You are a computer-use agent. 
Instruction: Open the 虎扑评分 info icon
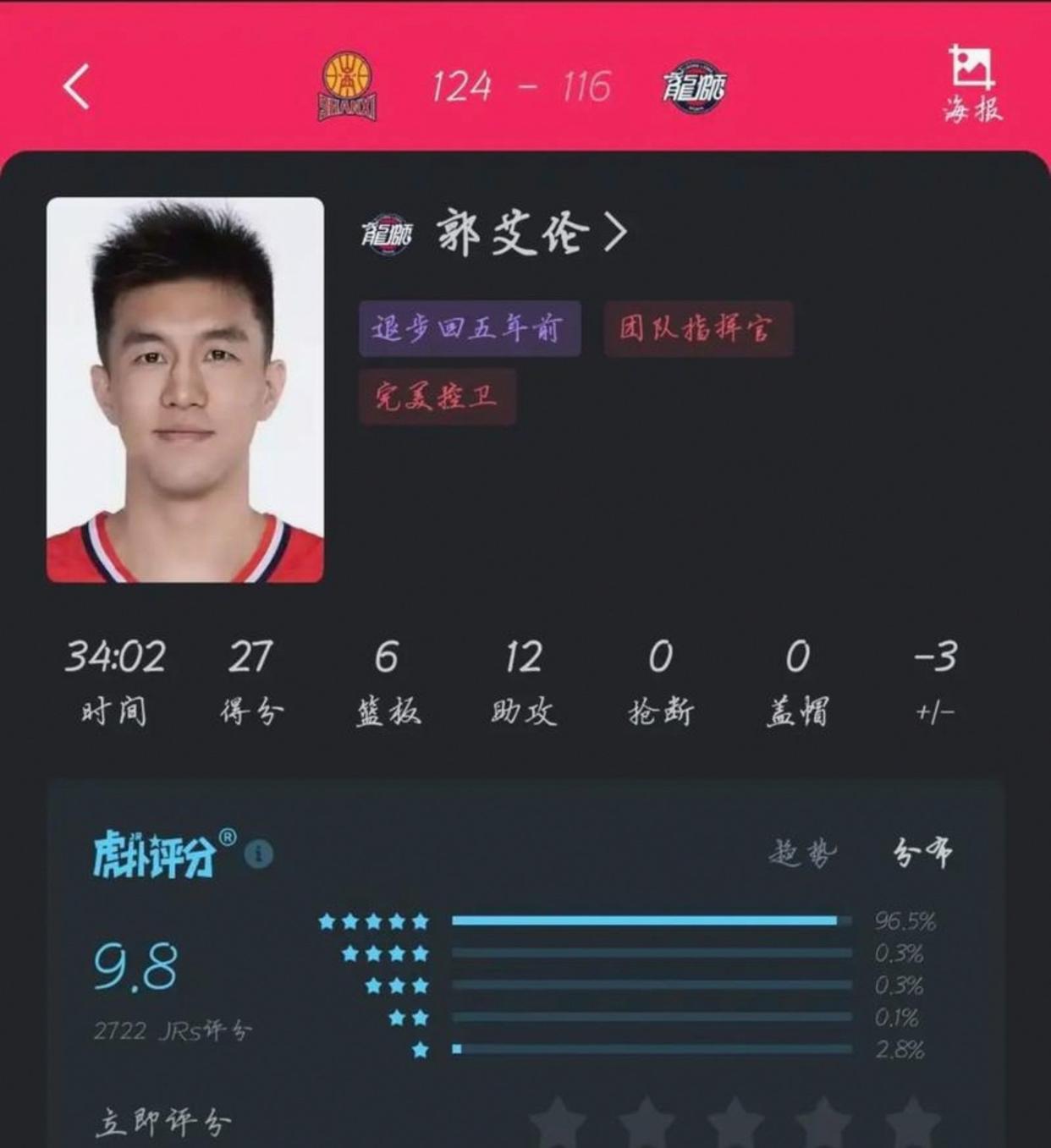point(258,854)
